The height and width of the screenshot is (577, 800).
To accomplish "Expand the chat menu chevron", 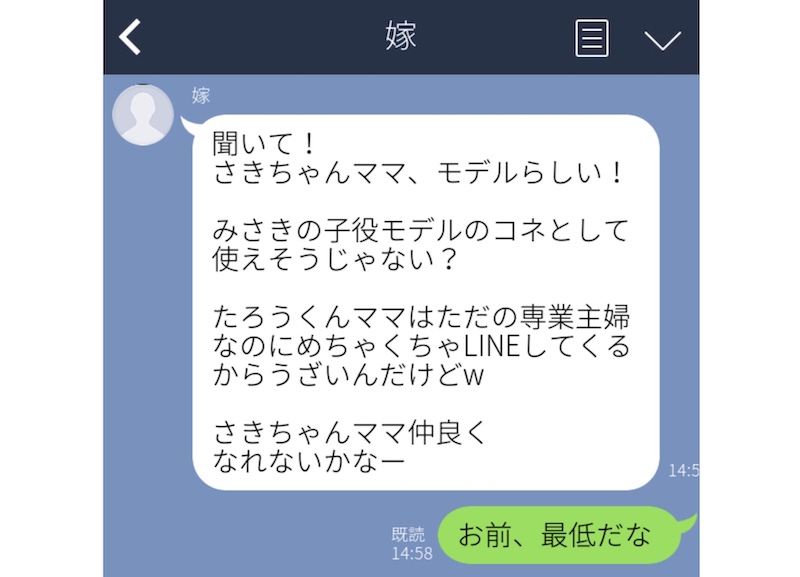I will point(662,40).
